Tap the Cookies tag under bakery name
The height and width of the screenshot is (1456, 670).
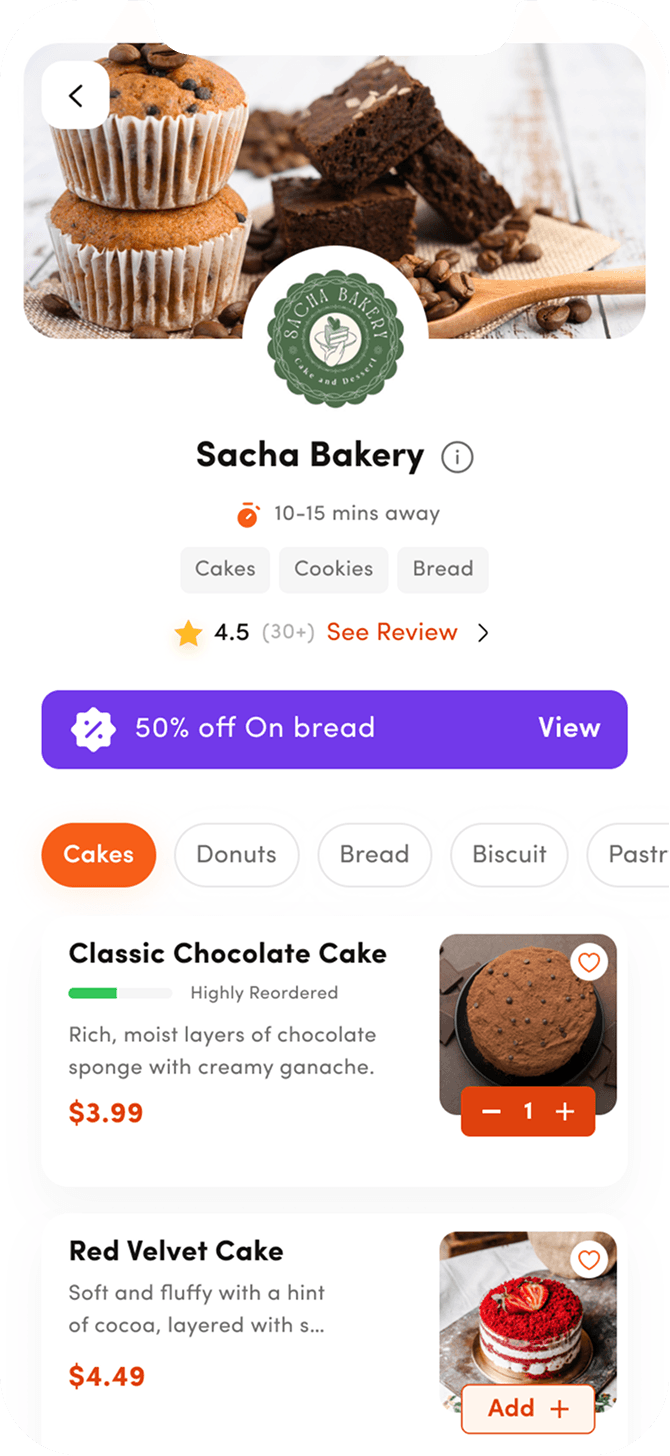coord(333,569)
